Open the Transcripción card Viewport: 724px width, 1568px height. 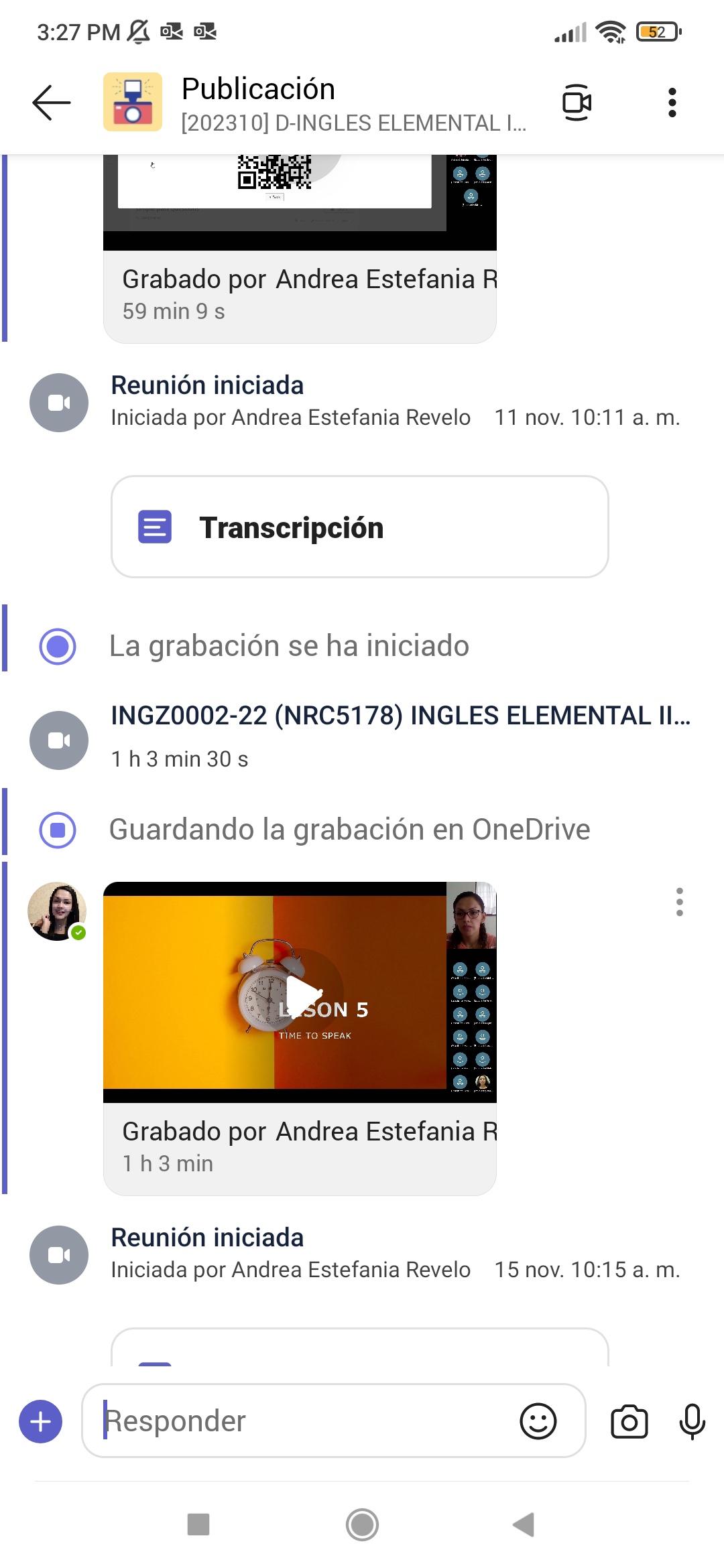coord(359,527)
